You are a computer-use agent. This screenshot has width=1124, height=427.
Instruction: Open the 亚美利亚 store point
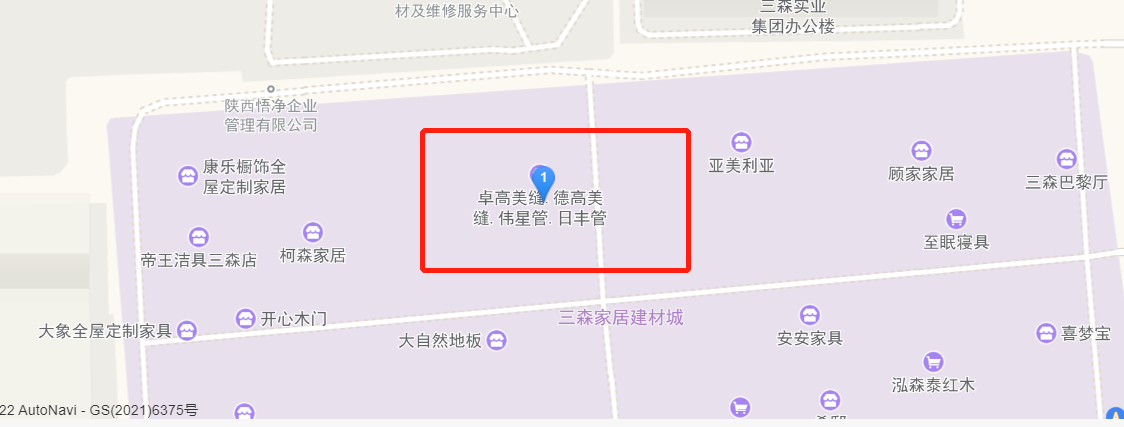[x=742, y=143]
